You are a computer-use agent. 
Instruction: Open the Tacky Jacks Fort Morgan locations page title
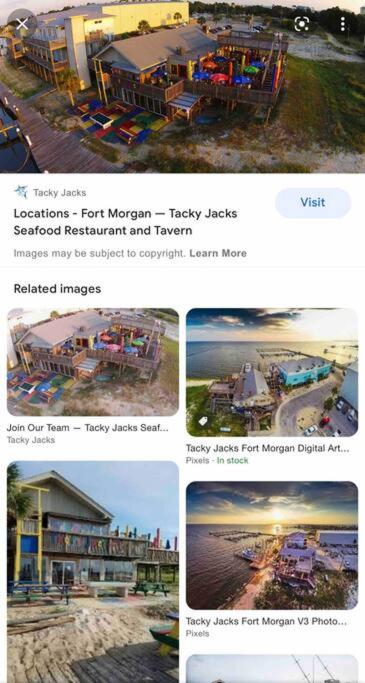125,222
